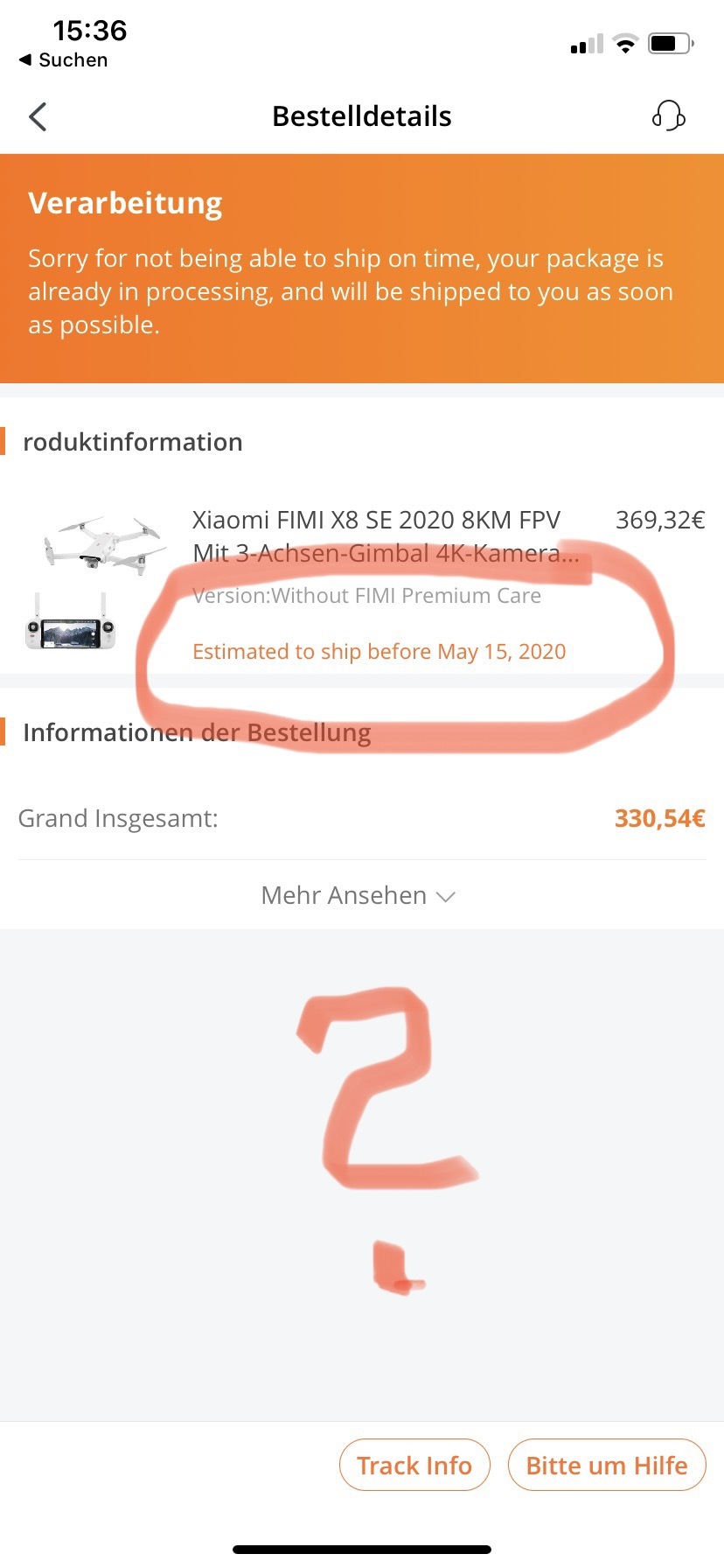The width and height of the screenshot is (724, 1568).
Task: Open customer support headset icon
Action: (x=669, y=115)
